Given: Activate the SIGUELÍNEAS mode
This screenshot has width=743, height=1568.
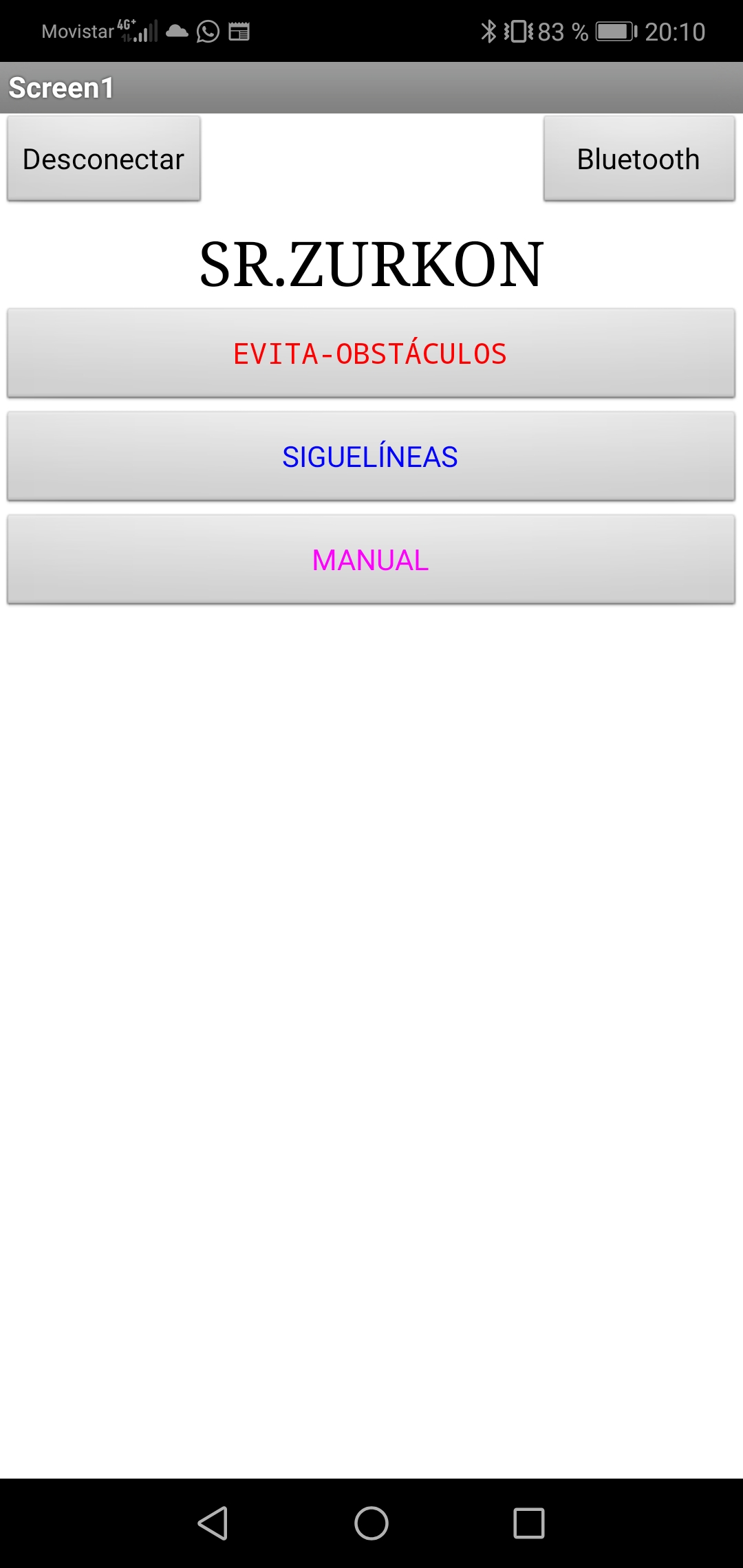Looking at the screenshot, I should pyautogui.click(x=371, y=457).
